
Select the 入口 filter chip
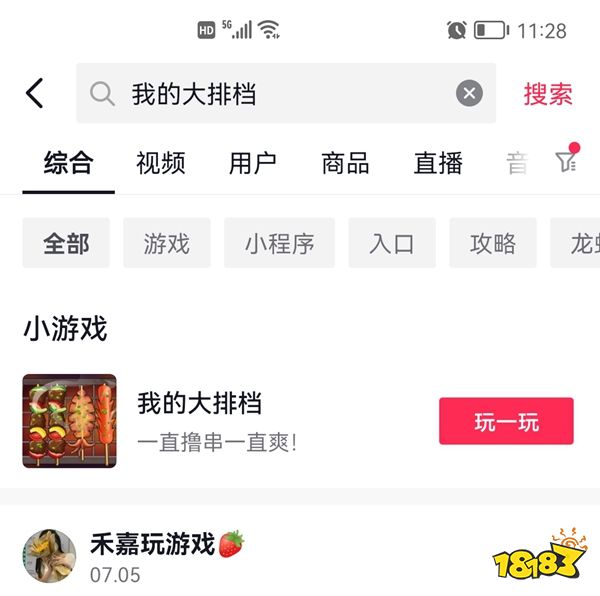tap(392, 243)
